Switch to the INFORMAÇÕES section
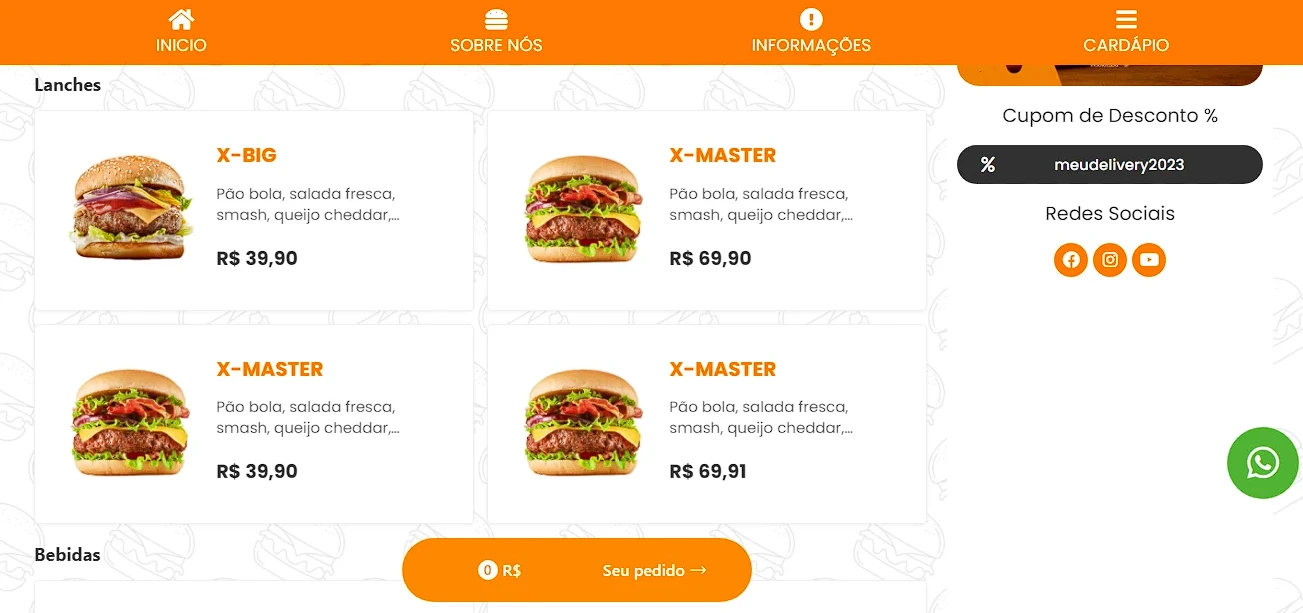This screenshot has width=1303, height=613. coord(811,32)
